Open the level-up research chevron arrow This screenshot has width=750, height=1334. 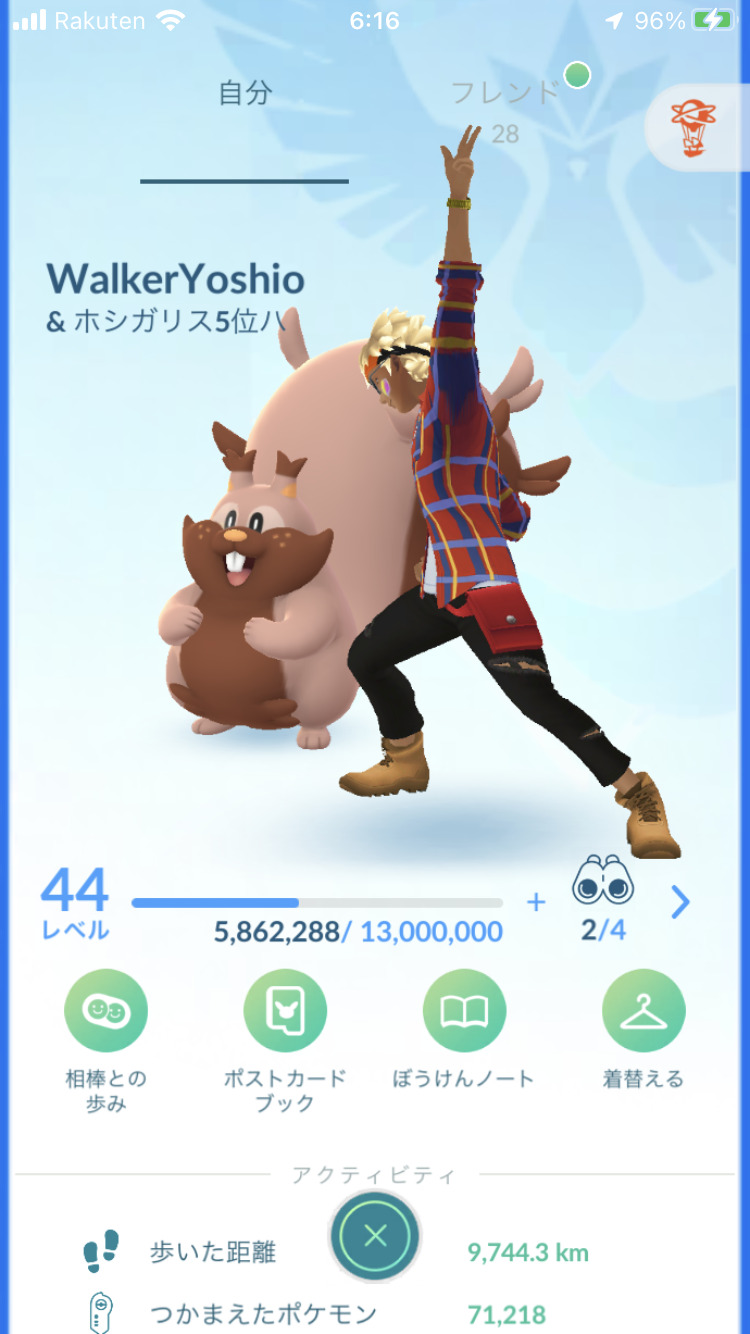[680, 903]
